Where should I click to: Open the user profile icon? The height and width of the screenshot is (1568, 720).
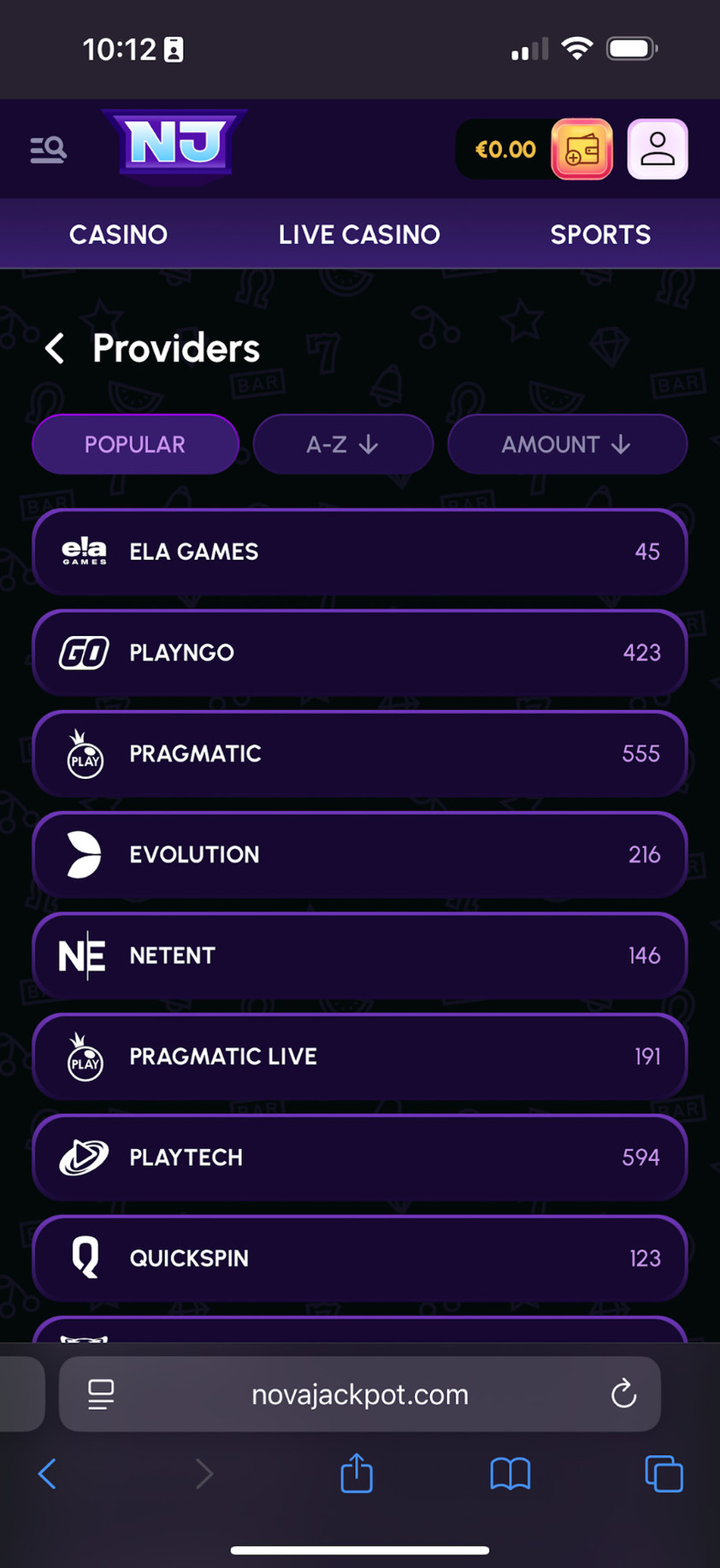pos(658,150)
